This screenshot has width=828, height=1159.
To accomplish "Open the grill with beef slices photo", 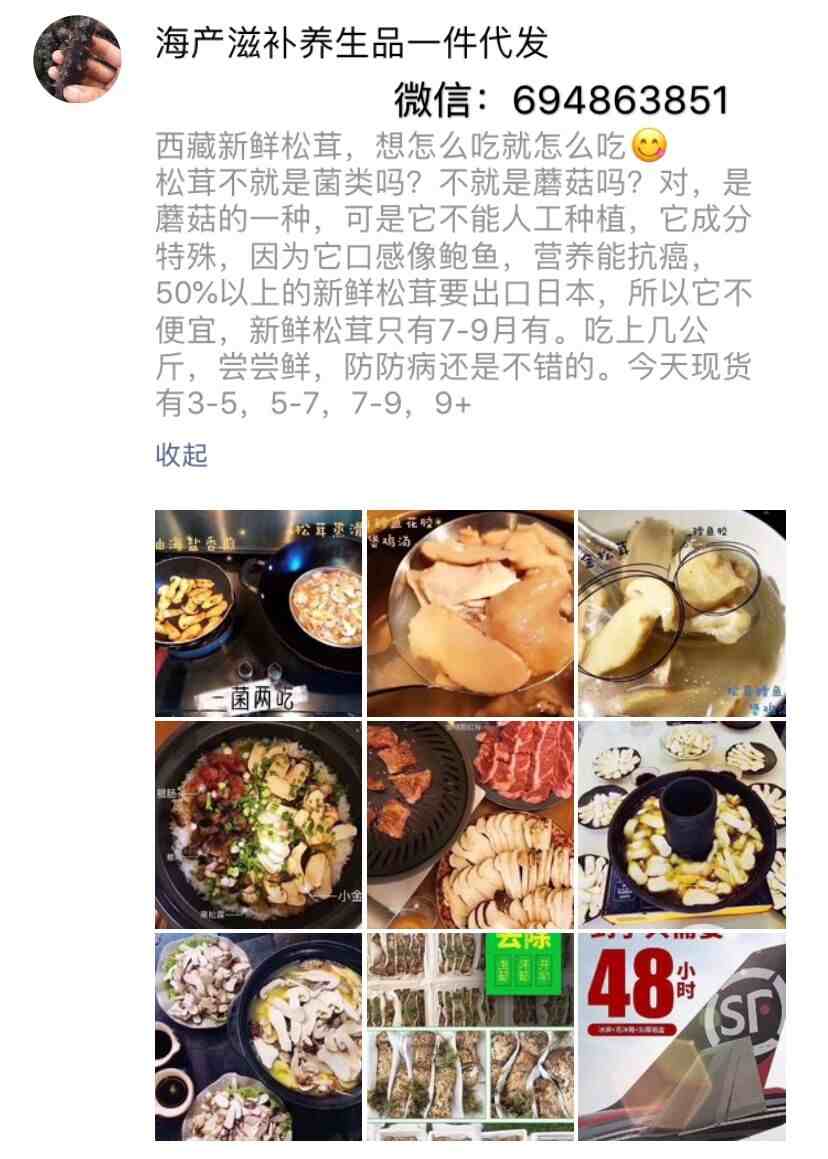I will [x=470, y=825].
